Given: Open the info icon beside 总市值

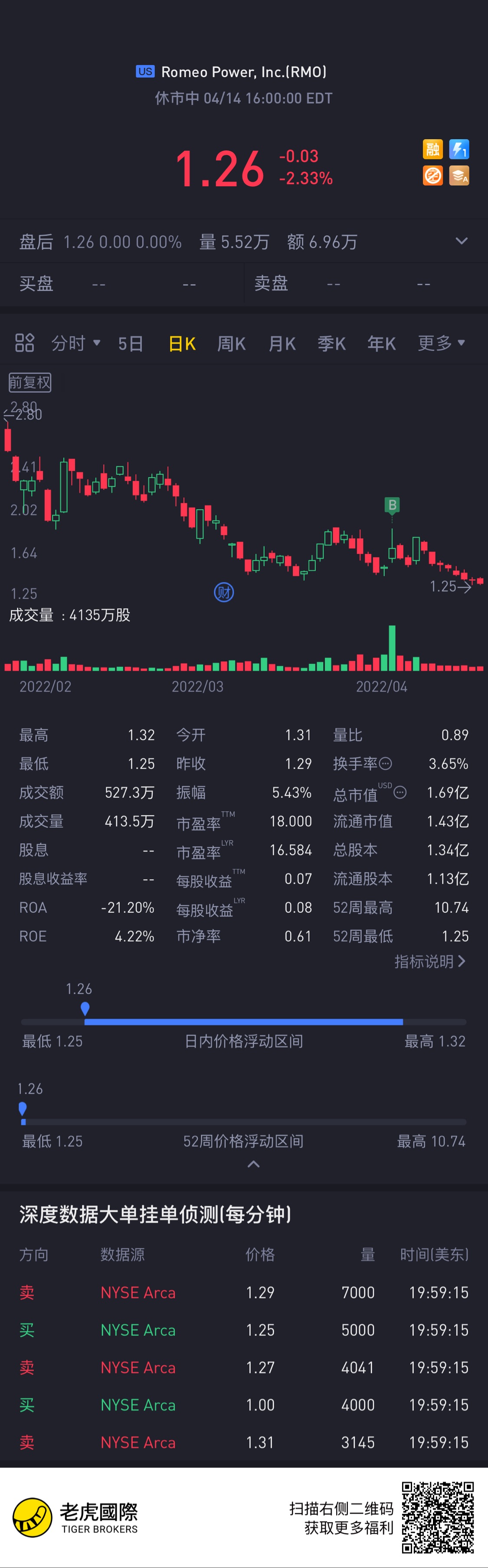Looking at the screenshot, I should tap(400, 793).
